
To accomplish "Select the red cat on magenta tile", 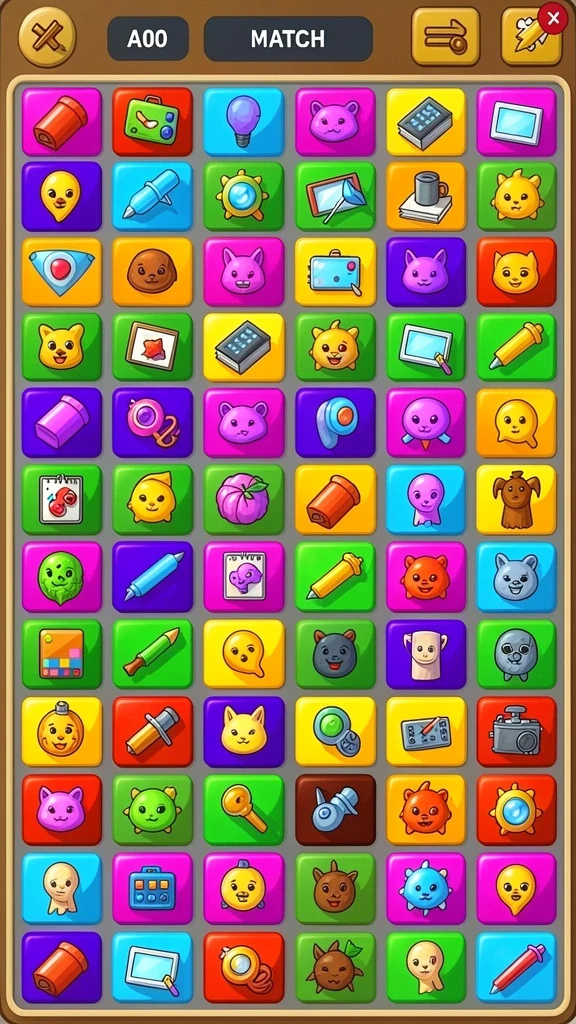I will coord(426,577).
